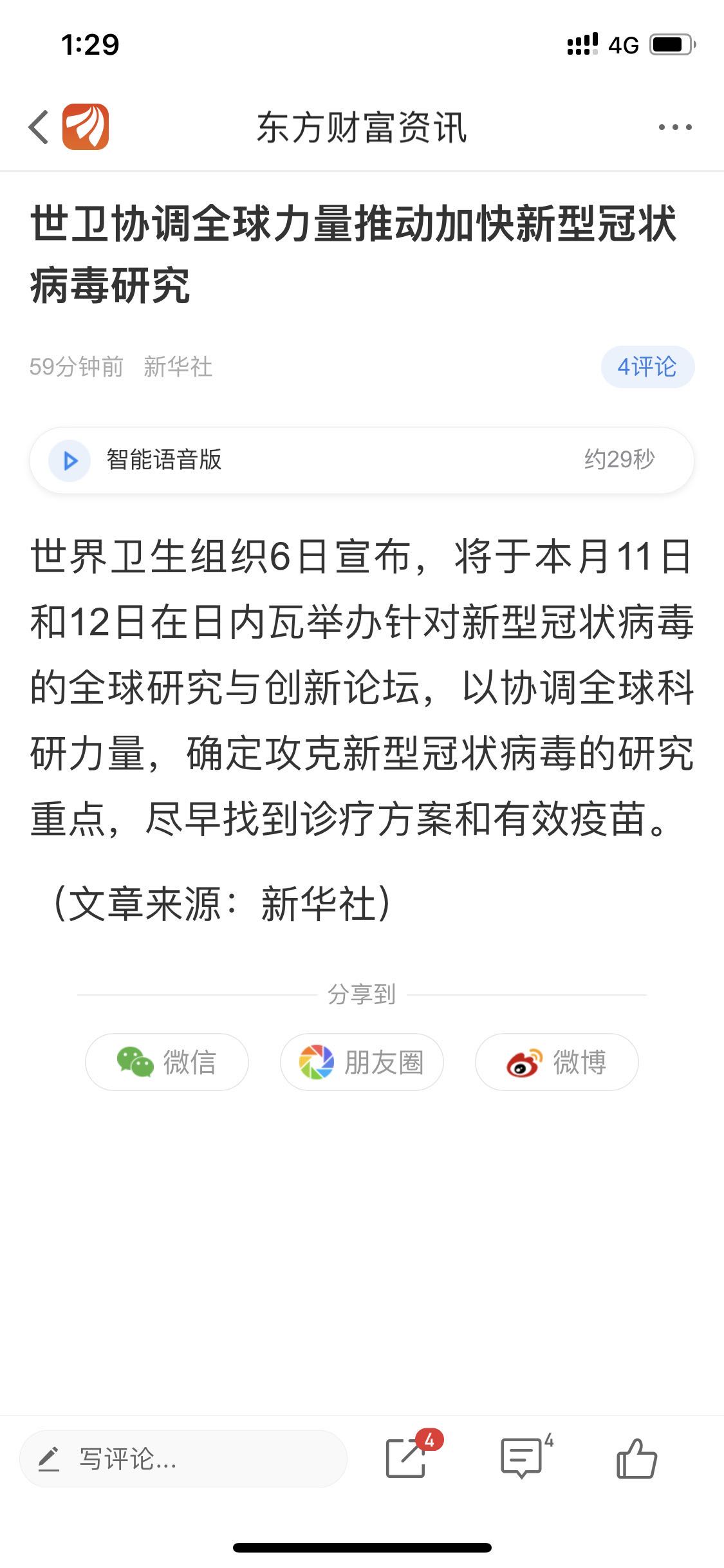Share article to 朋友圈 Moments
The image size is (724, 1568).
tap(361, 1062)
